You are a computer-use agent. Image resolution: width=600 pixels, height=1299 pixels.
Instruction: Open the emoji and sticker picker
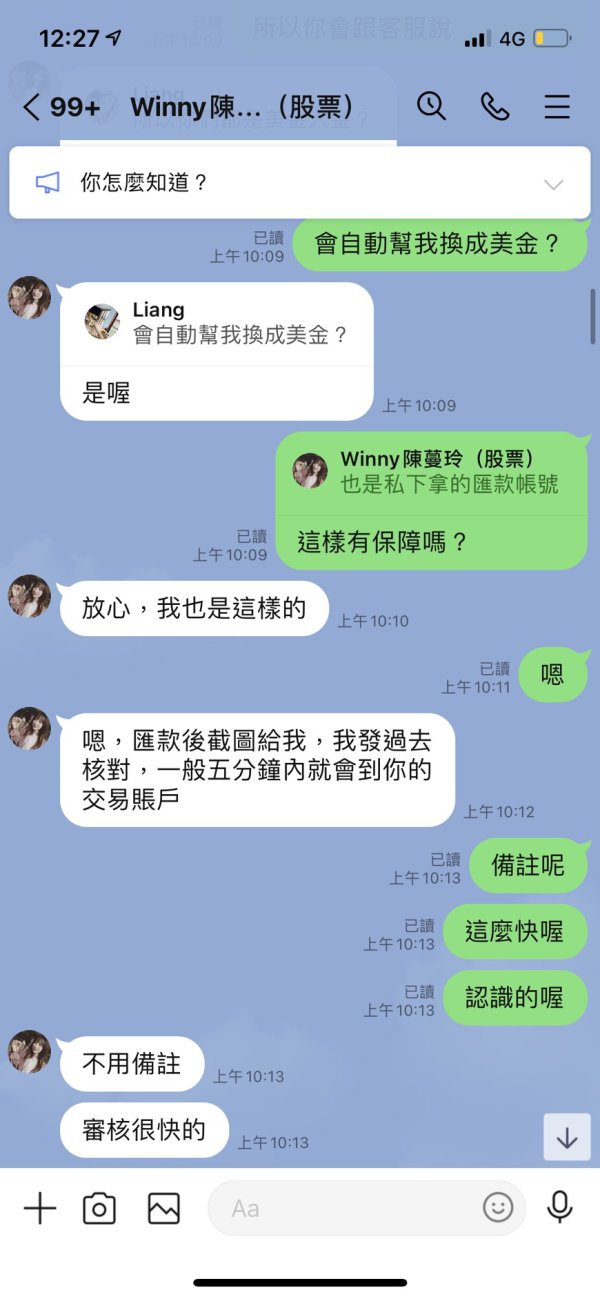pos(497,1208)
